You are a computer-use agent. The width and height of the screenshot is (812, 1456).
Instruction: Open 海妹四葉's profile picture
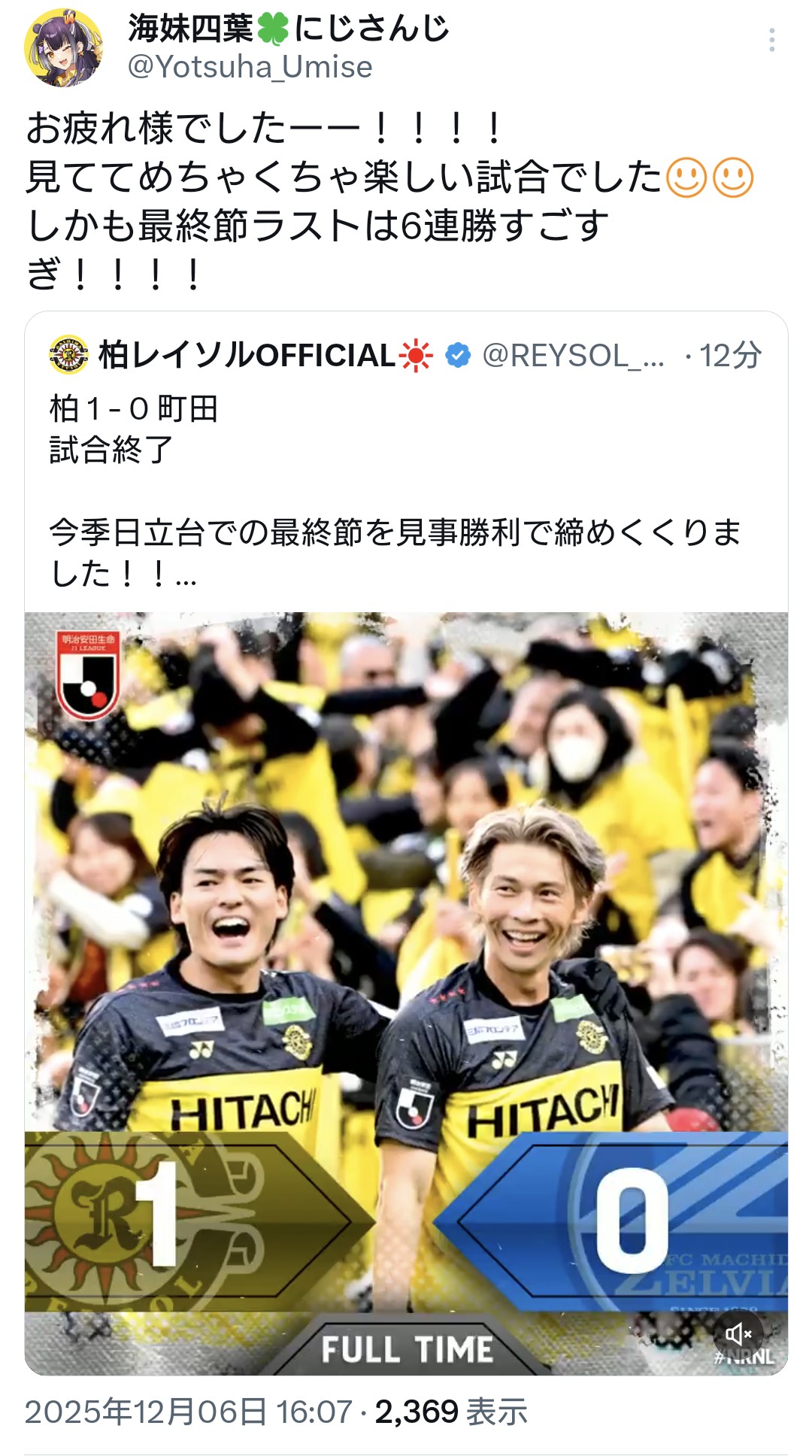tap(63, 48)
